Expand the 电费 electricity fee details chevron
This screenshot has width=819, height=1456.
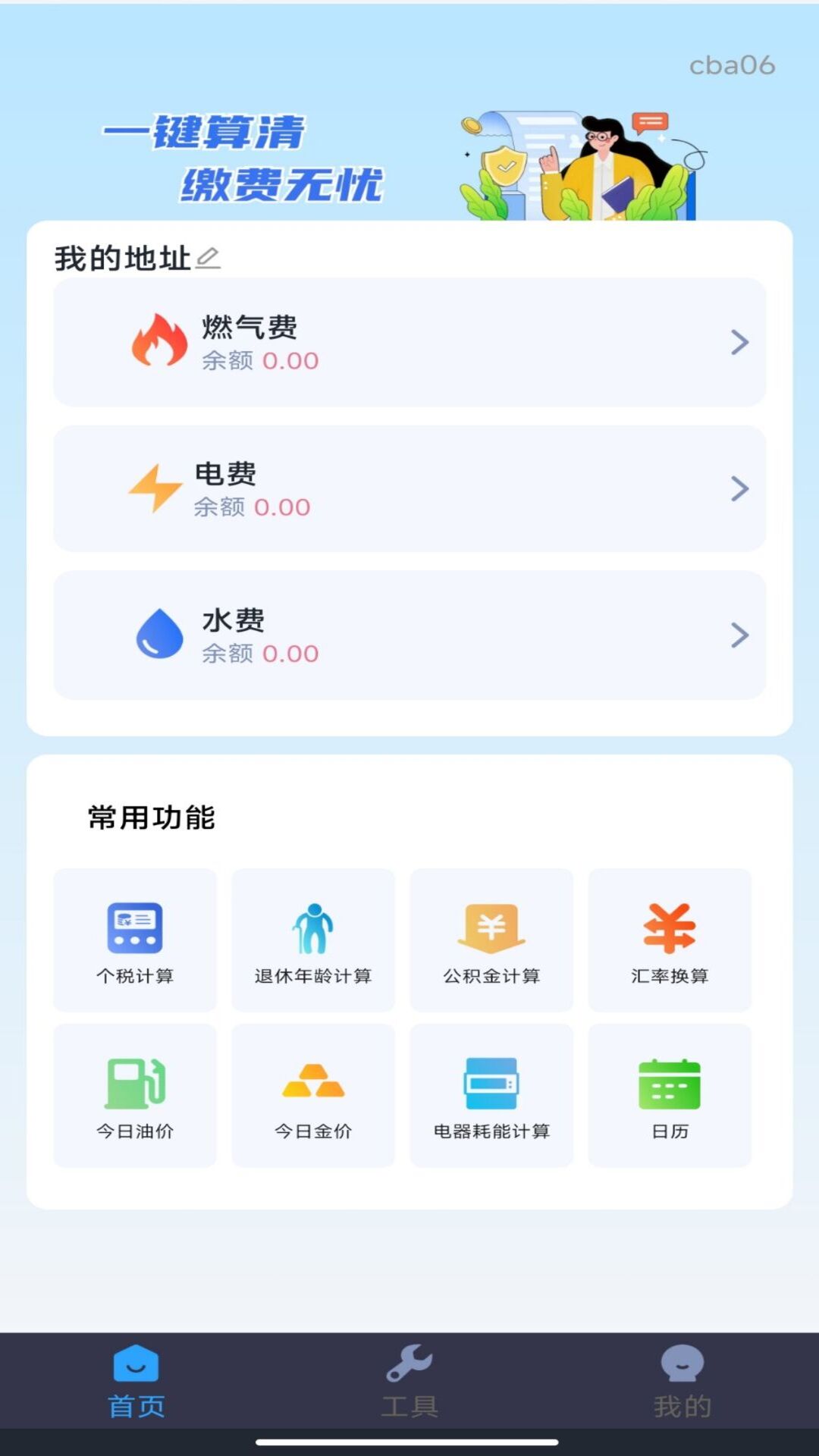point(739,489)
